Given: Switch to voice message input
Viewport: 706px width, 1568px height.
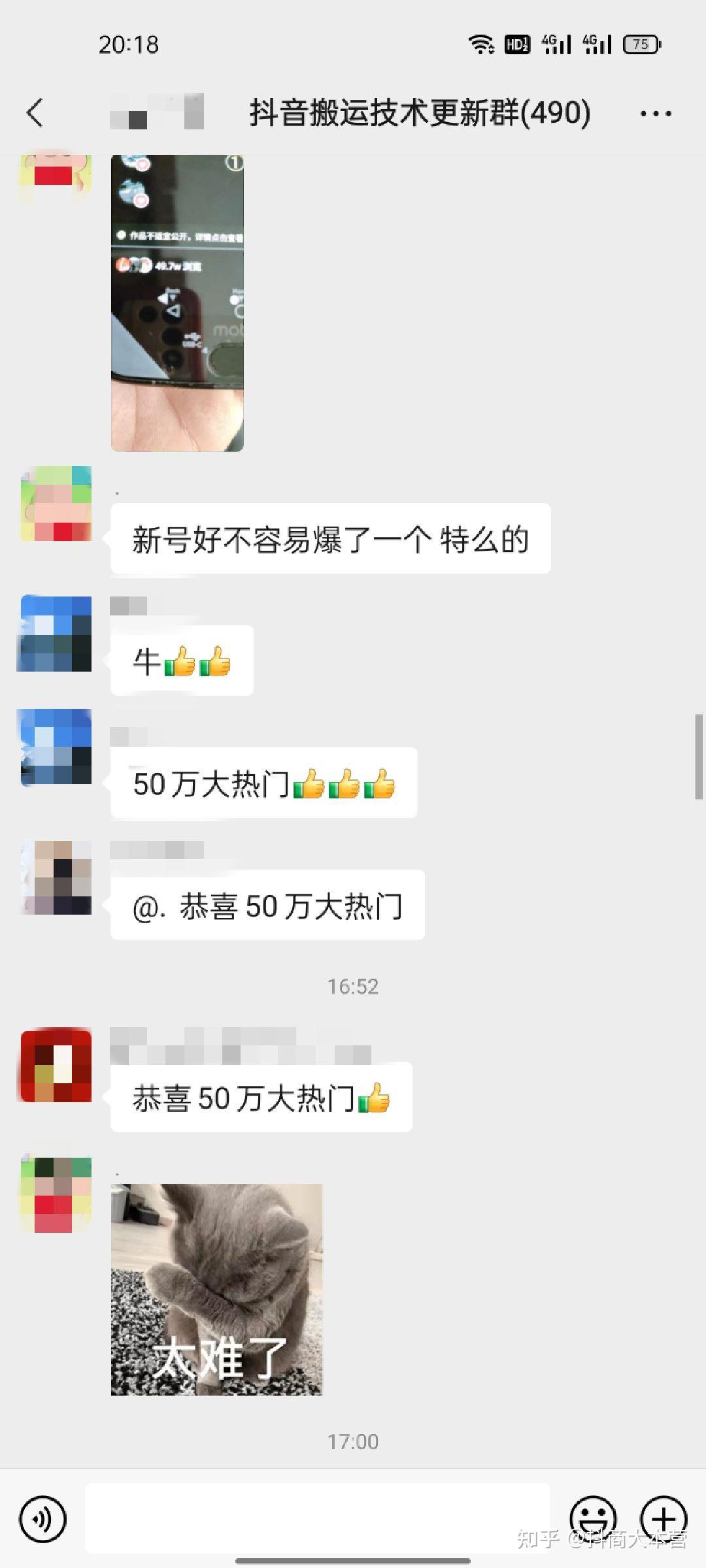Looking at the screenshot, I should pyautogui.click(x=43, y=1518).
